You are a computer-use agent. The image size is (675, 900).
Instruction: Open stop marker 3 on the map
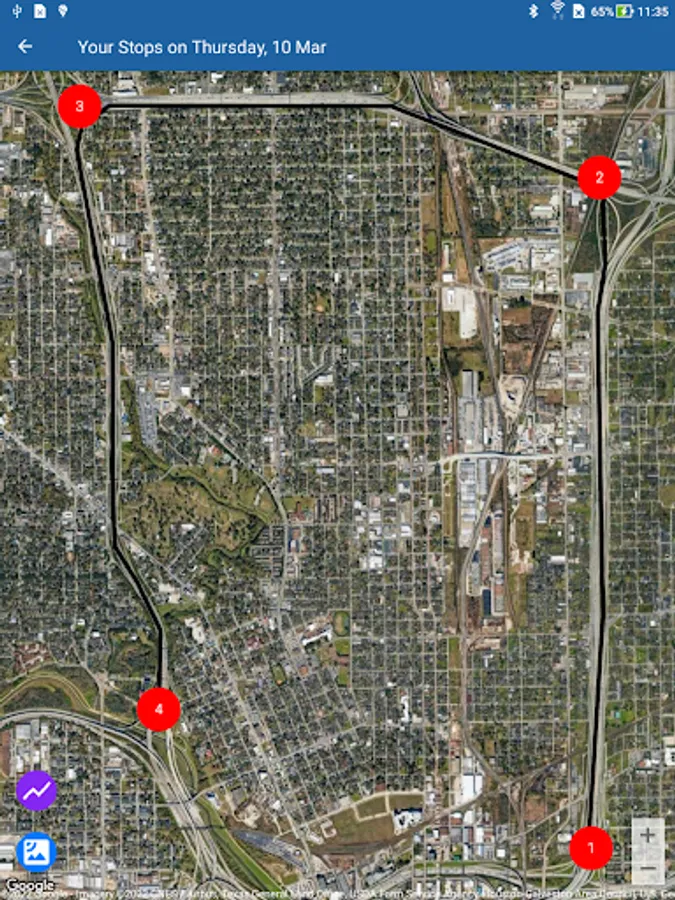coord(80,106)
